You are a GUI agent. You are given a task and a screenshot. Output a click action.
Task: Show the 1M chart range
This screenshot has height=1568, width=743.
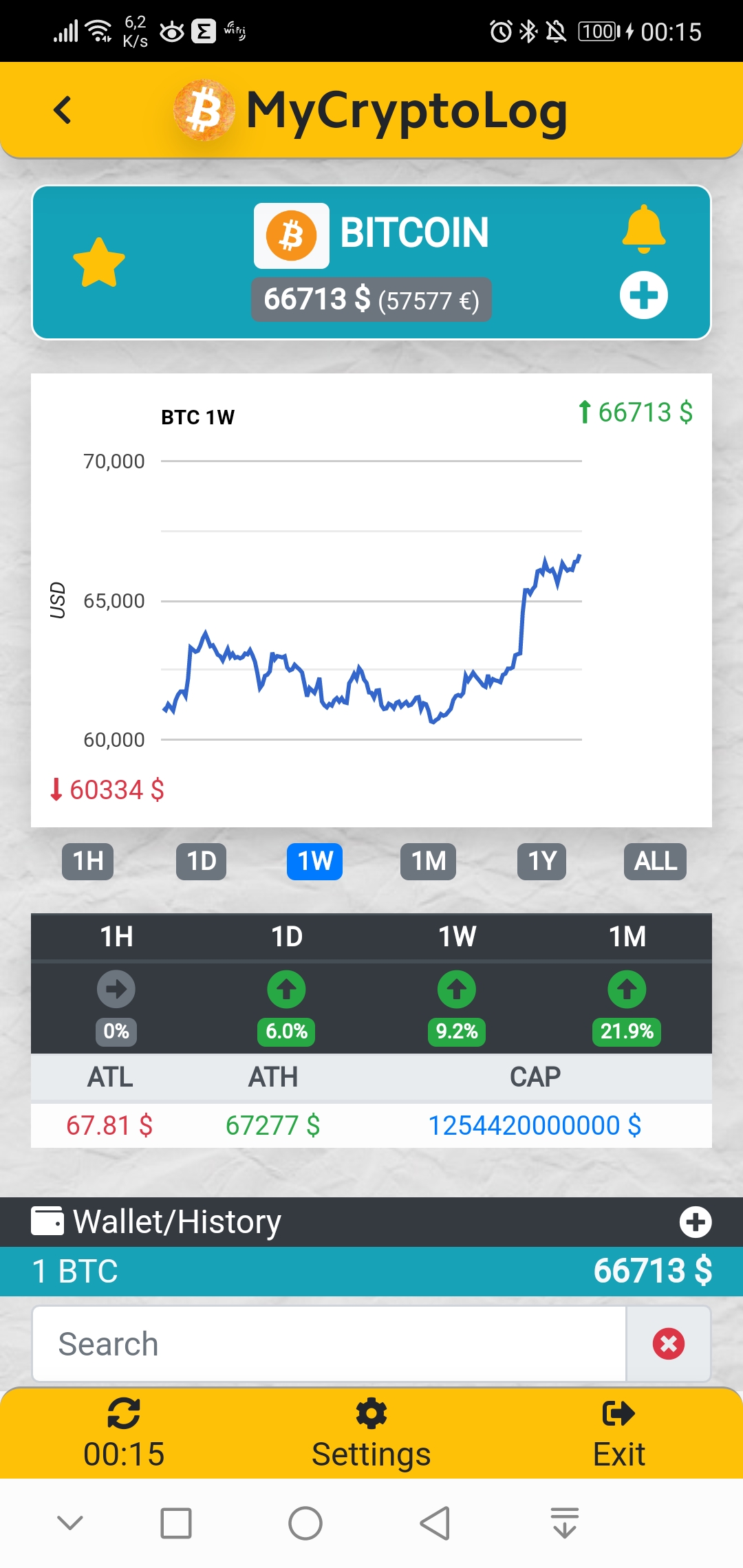428,861
